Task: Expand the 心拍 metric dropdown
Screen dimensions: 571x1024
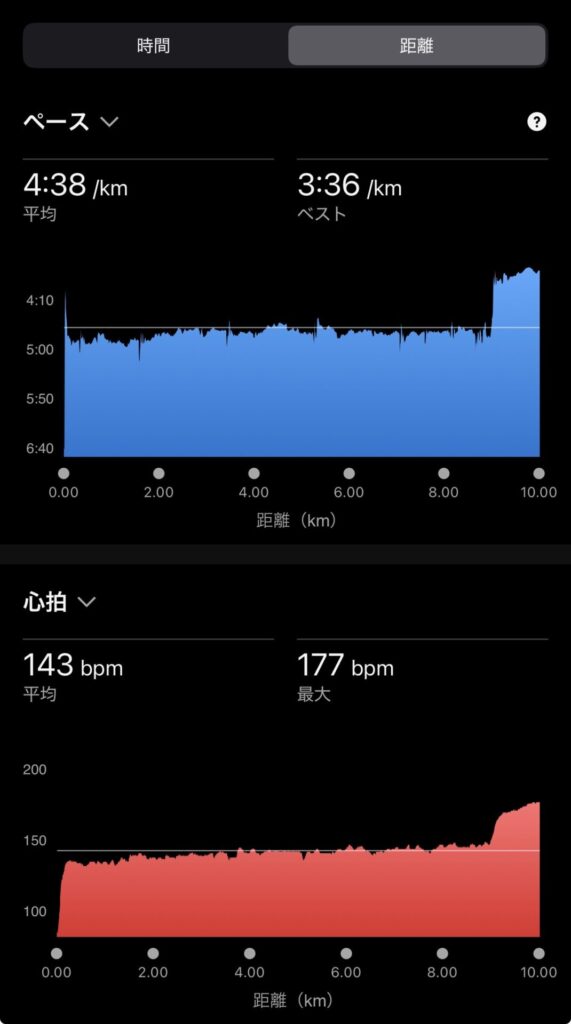Action: tap(59, 601)
